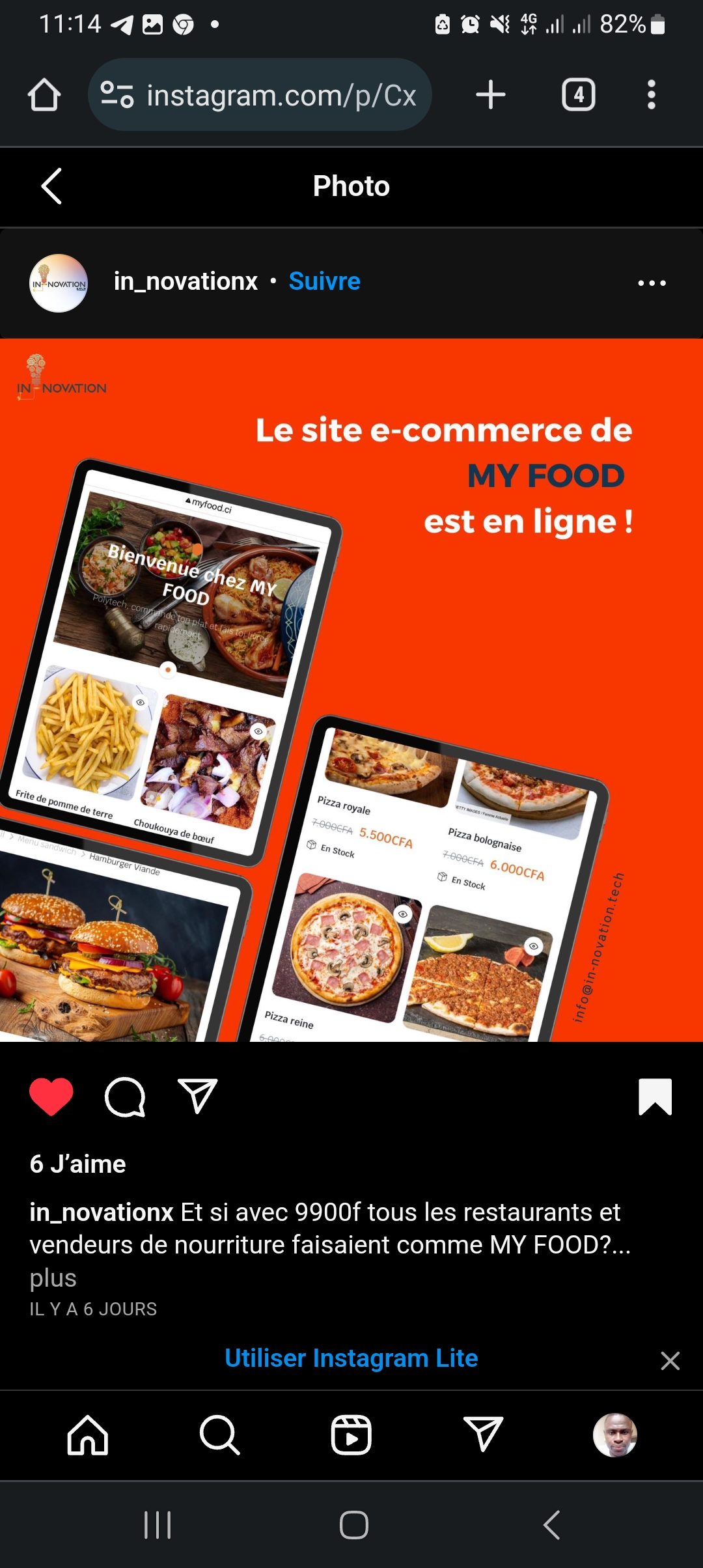Share the post with the paper plane icon
This screenshot has width=703, height=1568.
coord(197,1097)
